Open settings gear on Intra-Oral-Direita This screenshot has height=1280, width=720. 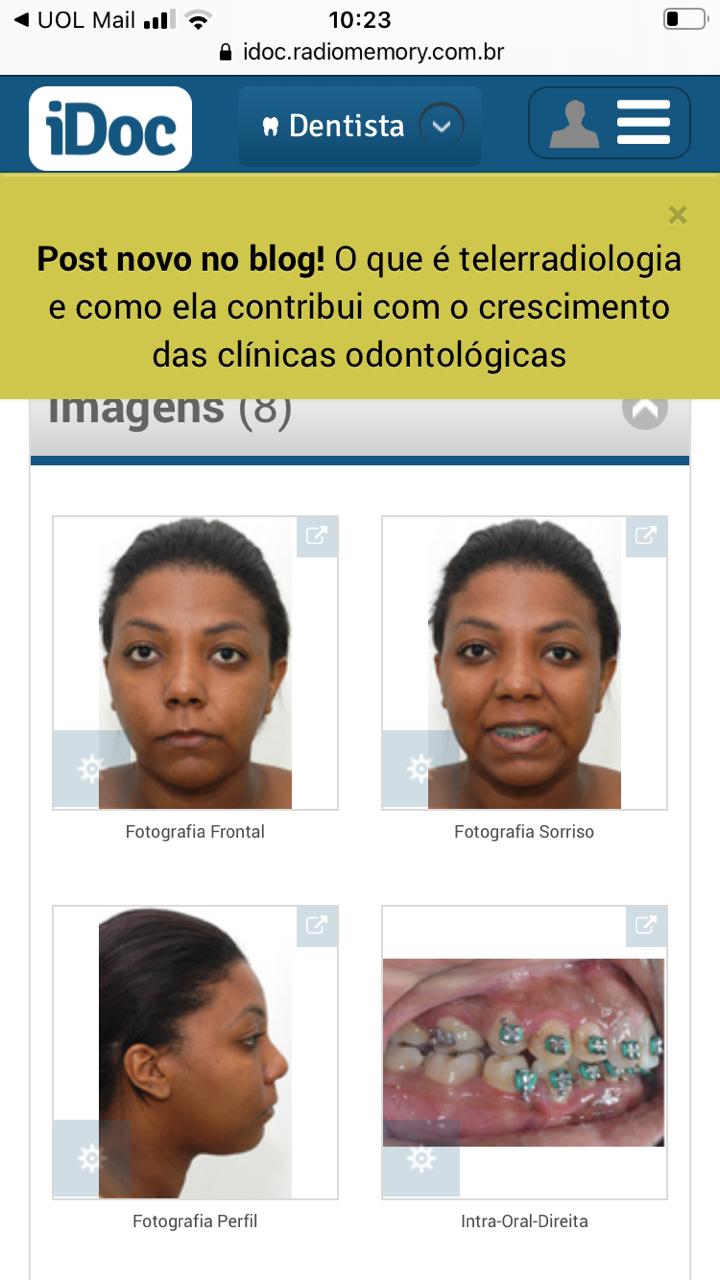click(421, 1159)
